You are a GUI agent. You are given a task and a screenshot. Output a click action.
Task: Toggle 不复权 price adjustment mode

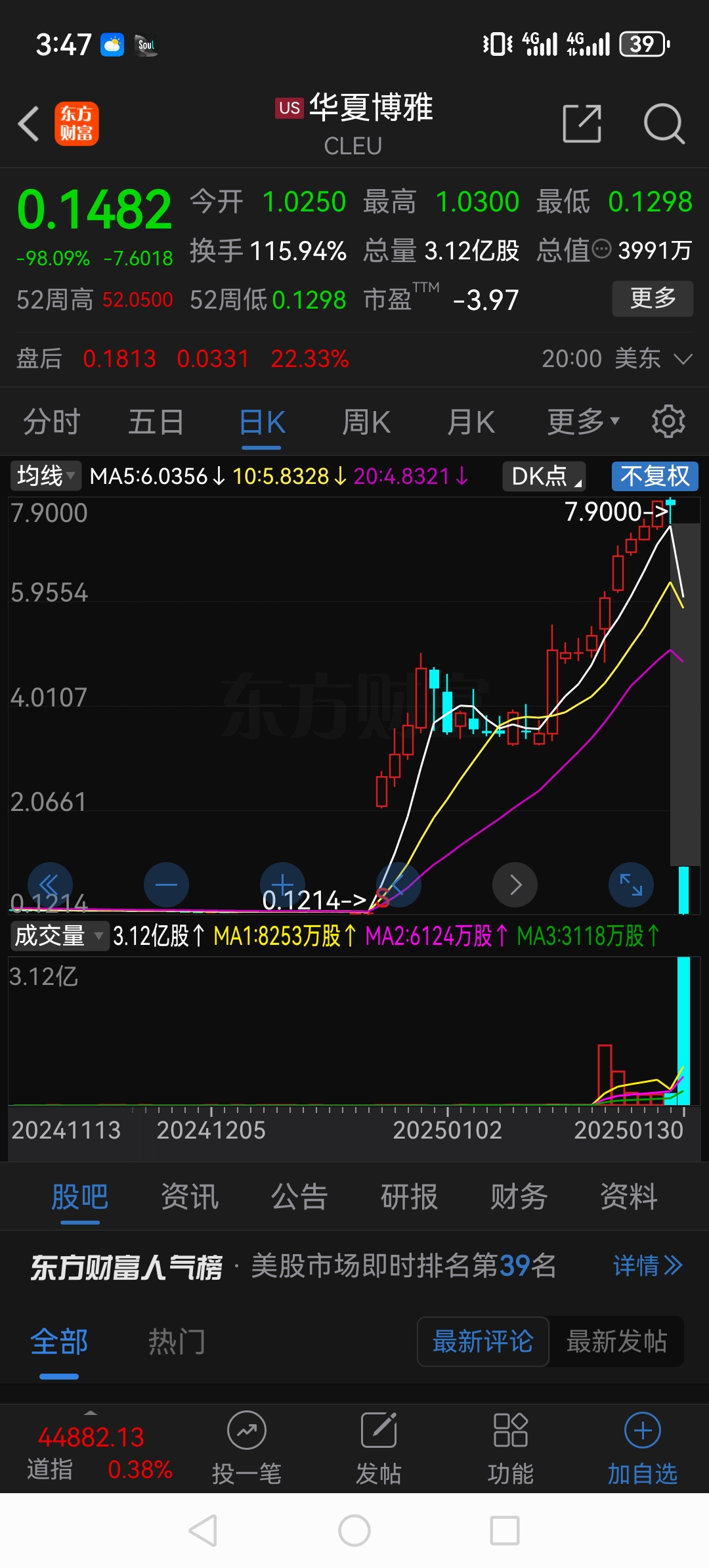pos(655,476)
